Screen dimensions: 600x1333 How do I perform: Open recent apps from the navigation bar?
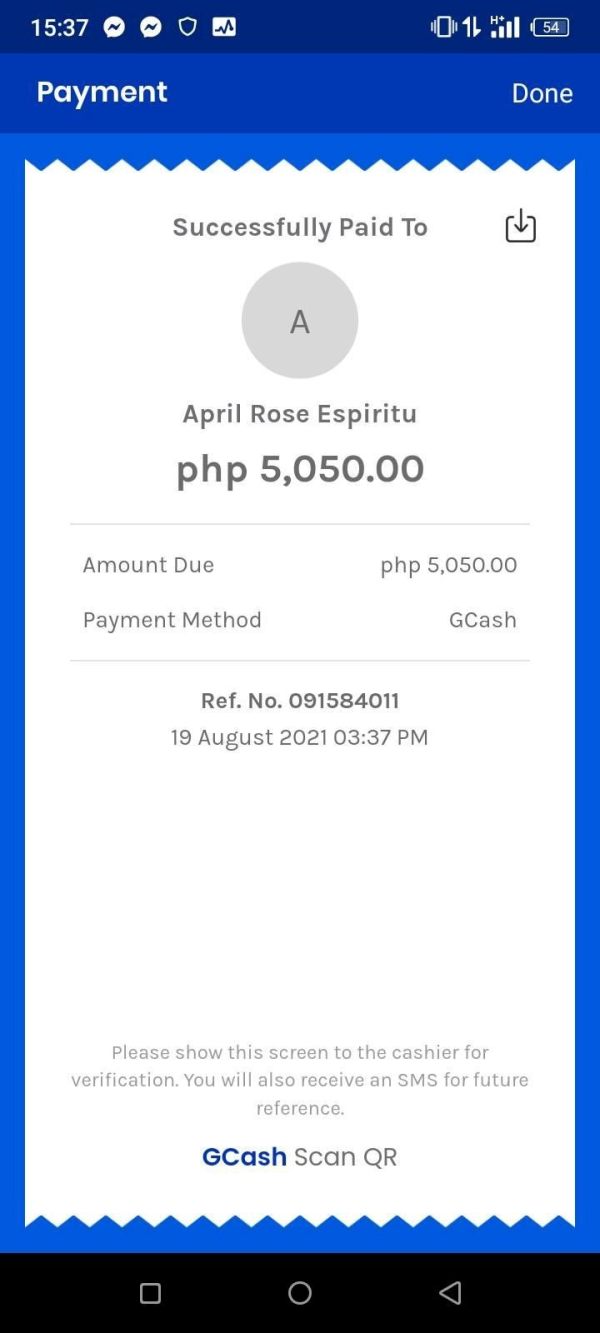(x=150, y=1293)
